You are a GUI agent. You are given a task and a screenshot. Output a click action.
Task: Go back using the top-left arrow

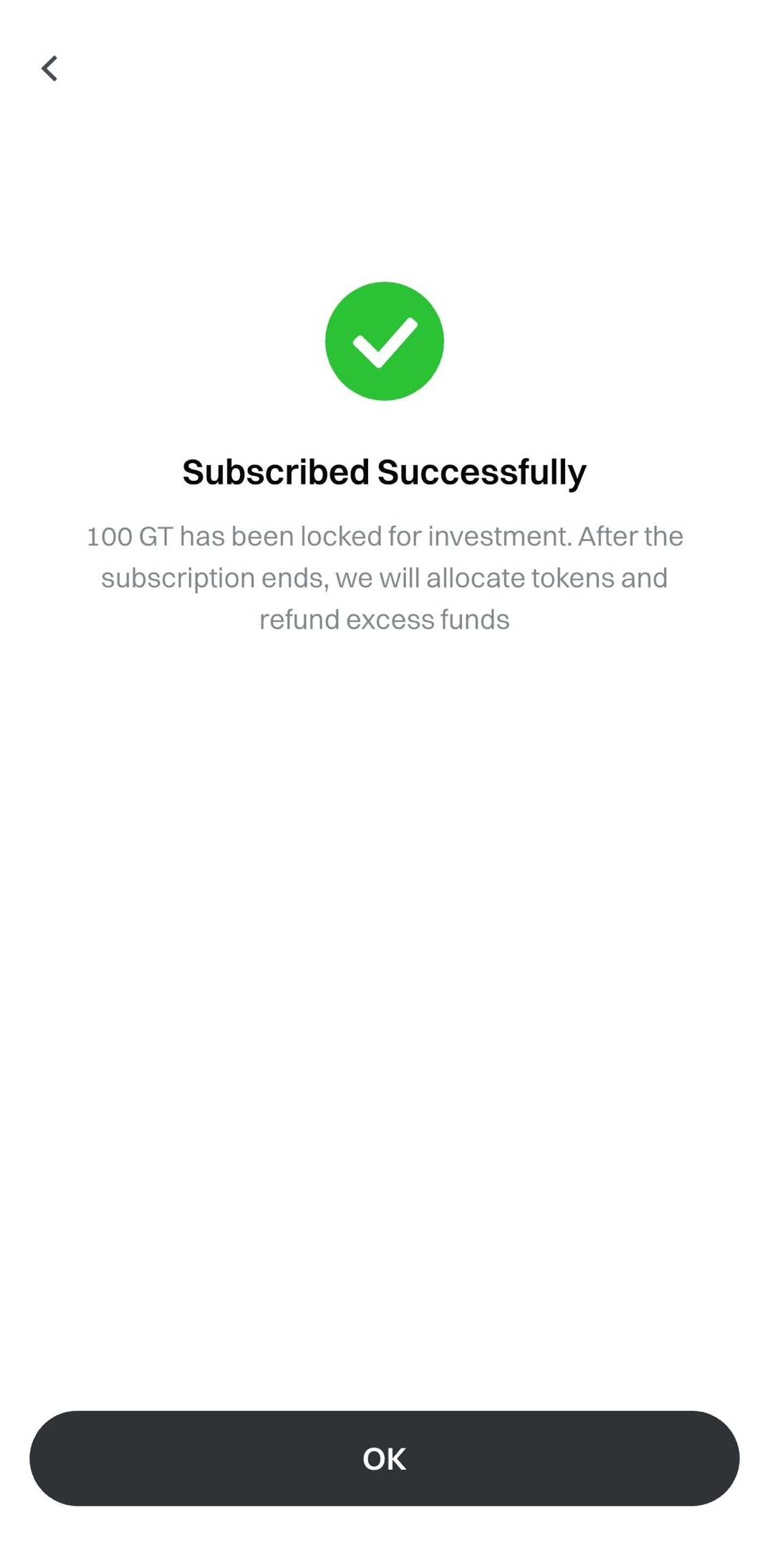click(x=49, y=69)
